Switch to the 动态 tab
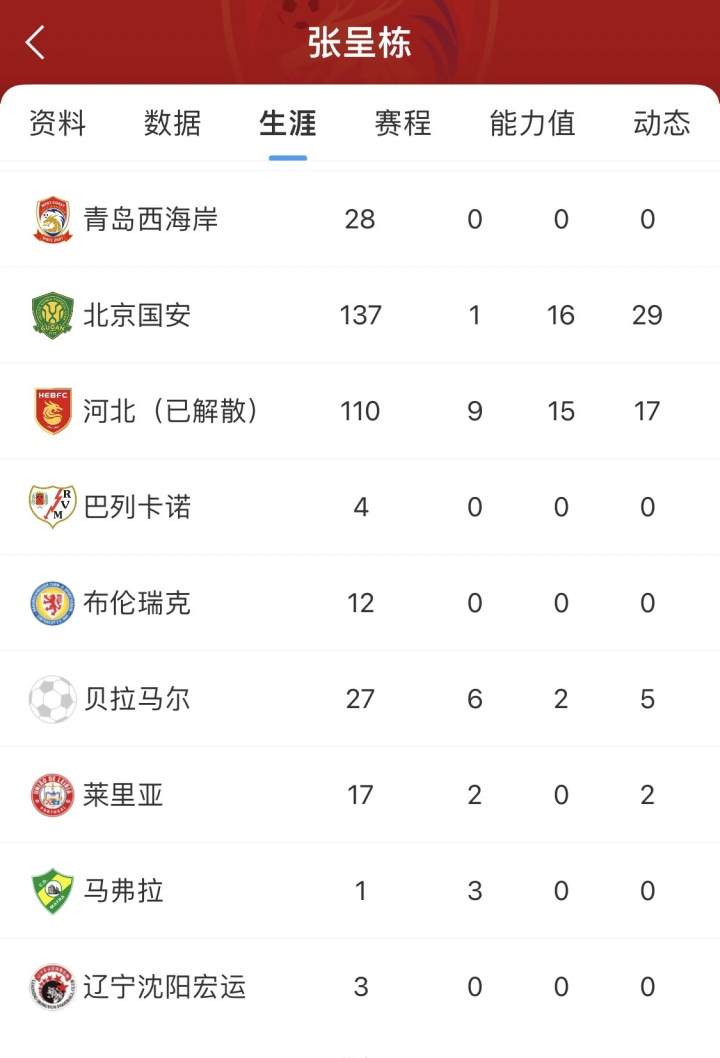This screenshot has height=1058, width=720. pos(662,123)
